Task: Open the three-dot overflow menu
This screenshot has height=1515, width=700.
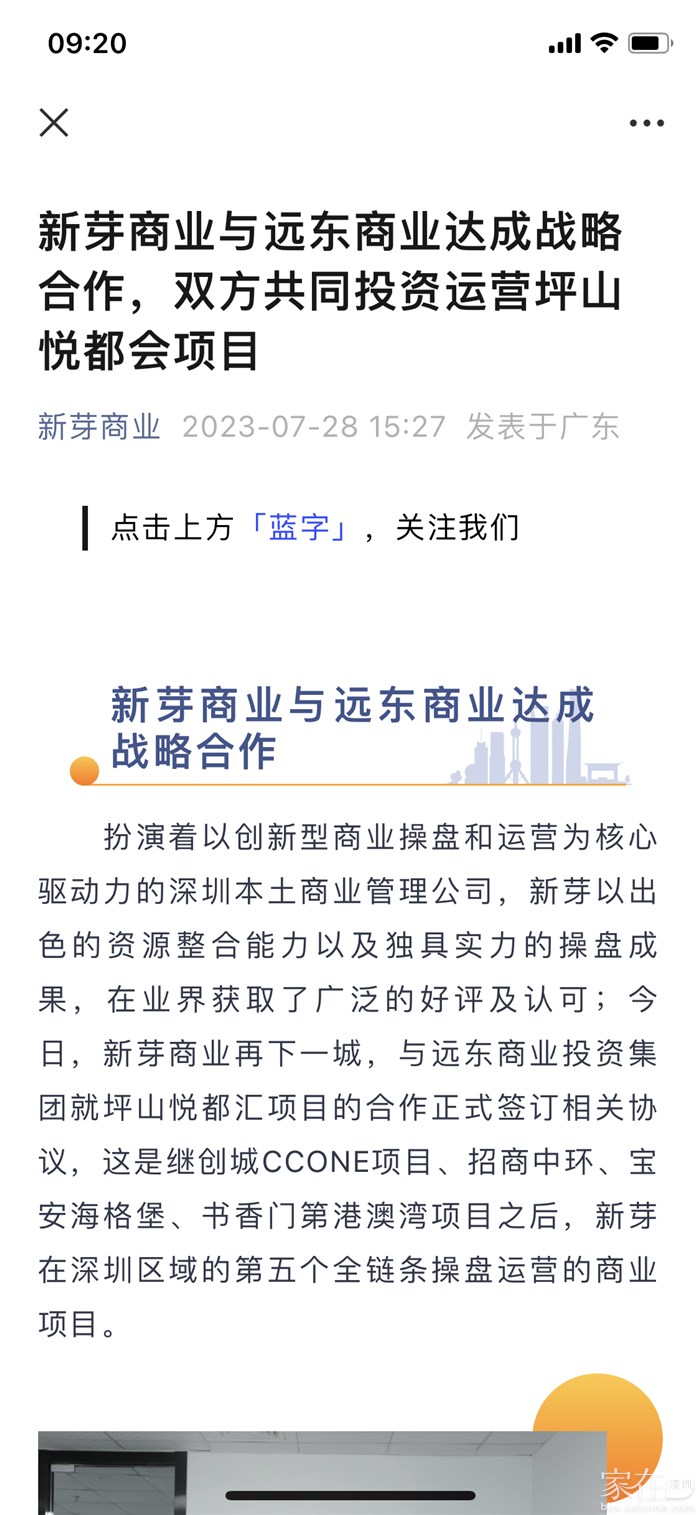Action: [646, 124]
